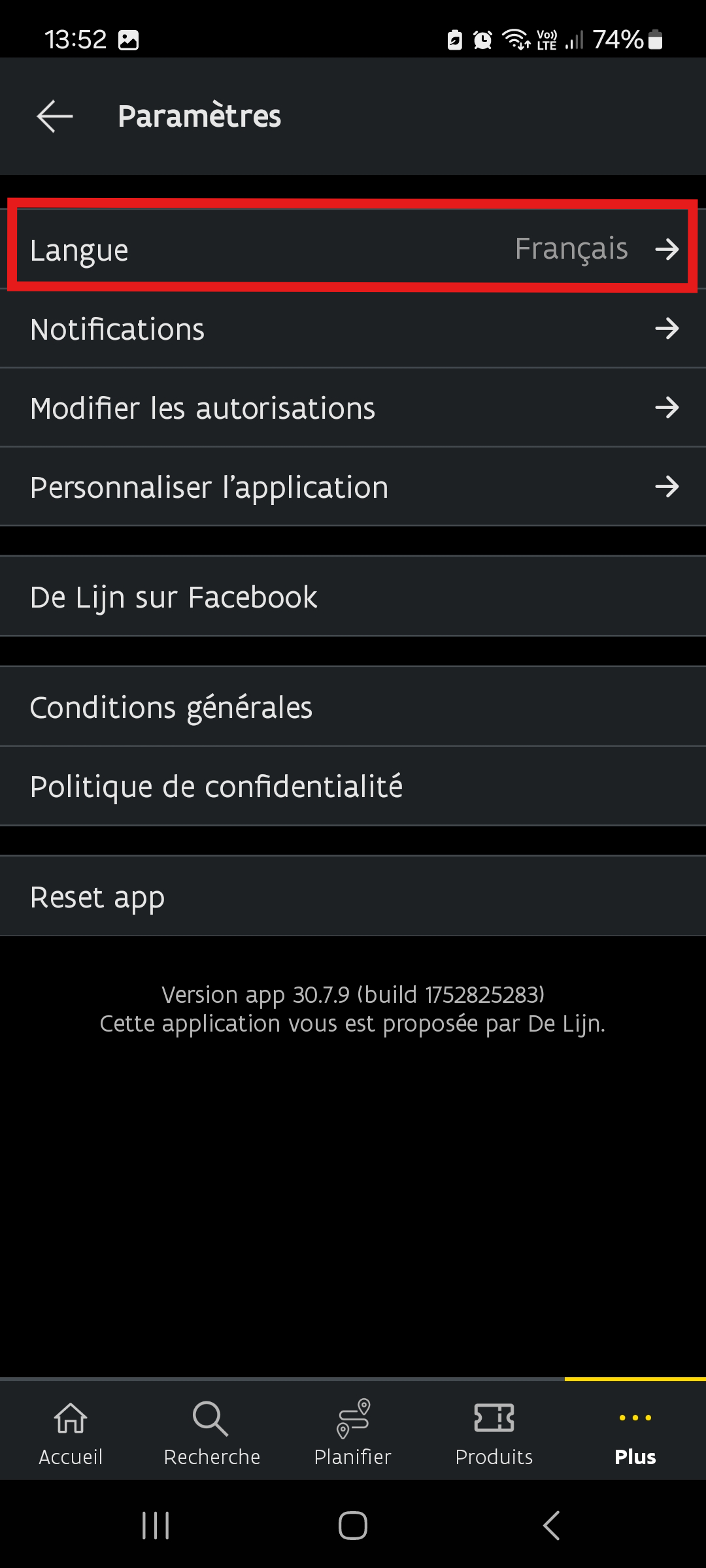Switch to the Recherche tab
706x1568 pixels.
[212, 1431]
